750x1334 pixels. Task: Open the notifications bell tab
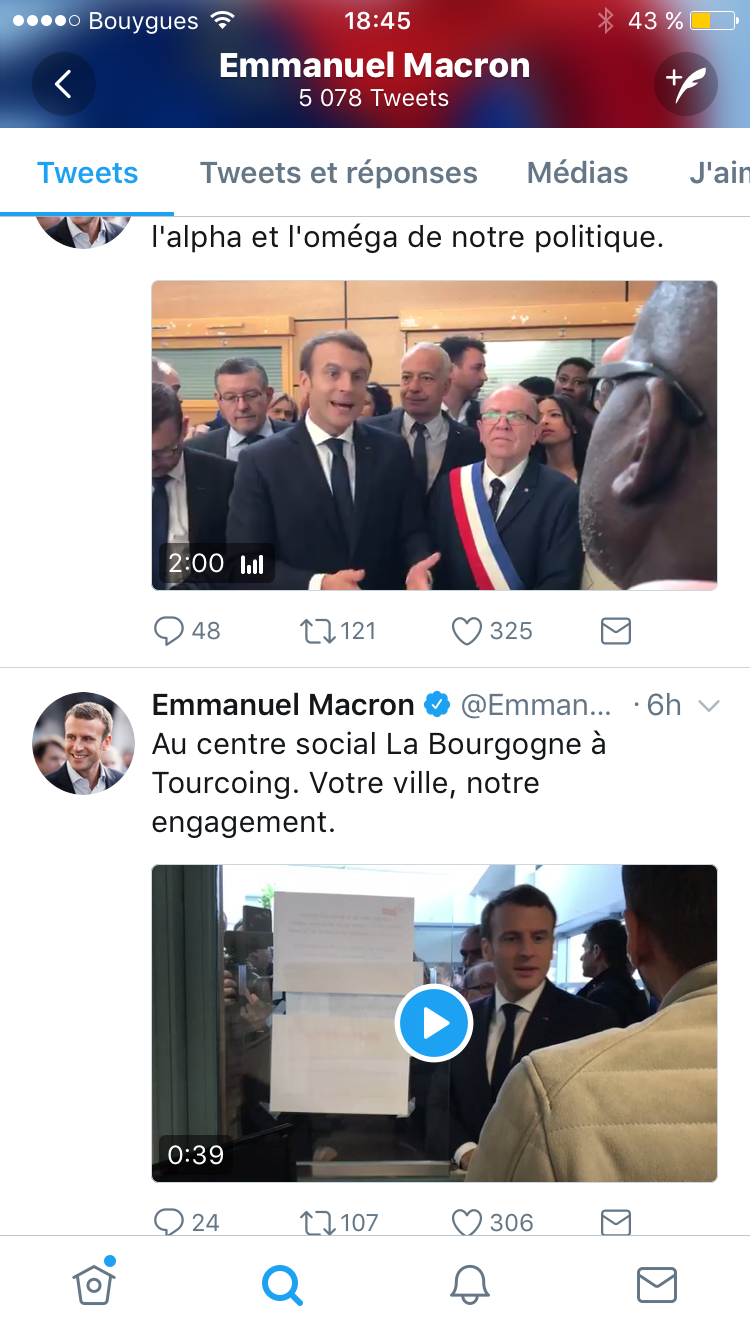(x=469, y=1285)
